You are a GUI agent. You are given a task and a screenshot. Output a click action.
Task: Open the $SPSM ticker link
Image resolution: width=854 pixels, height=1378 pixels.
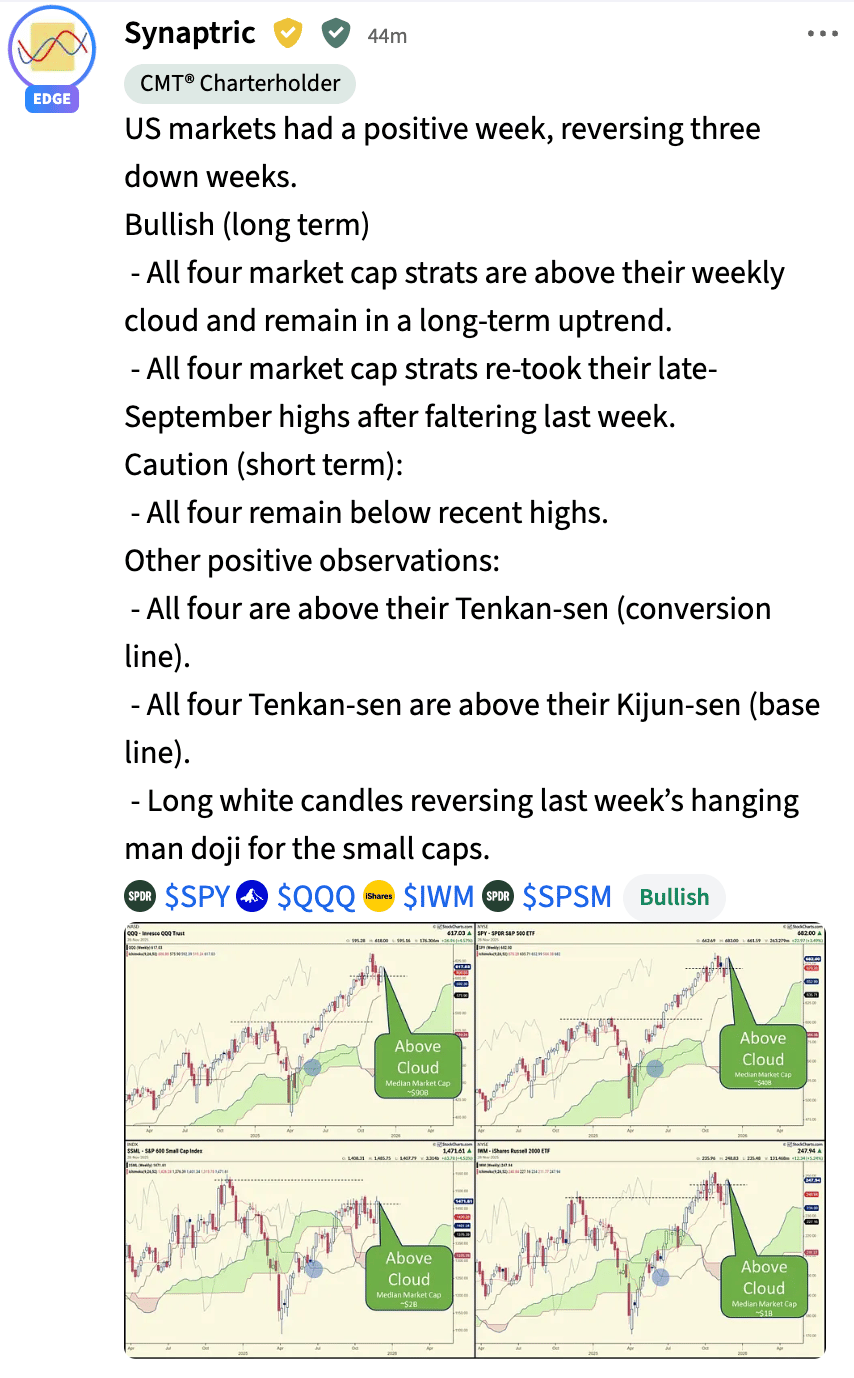coord(566,897)
